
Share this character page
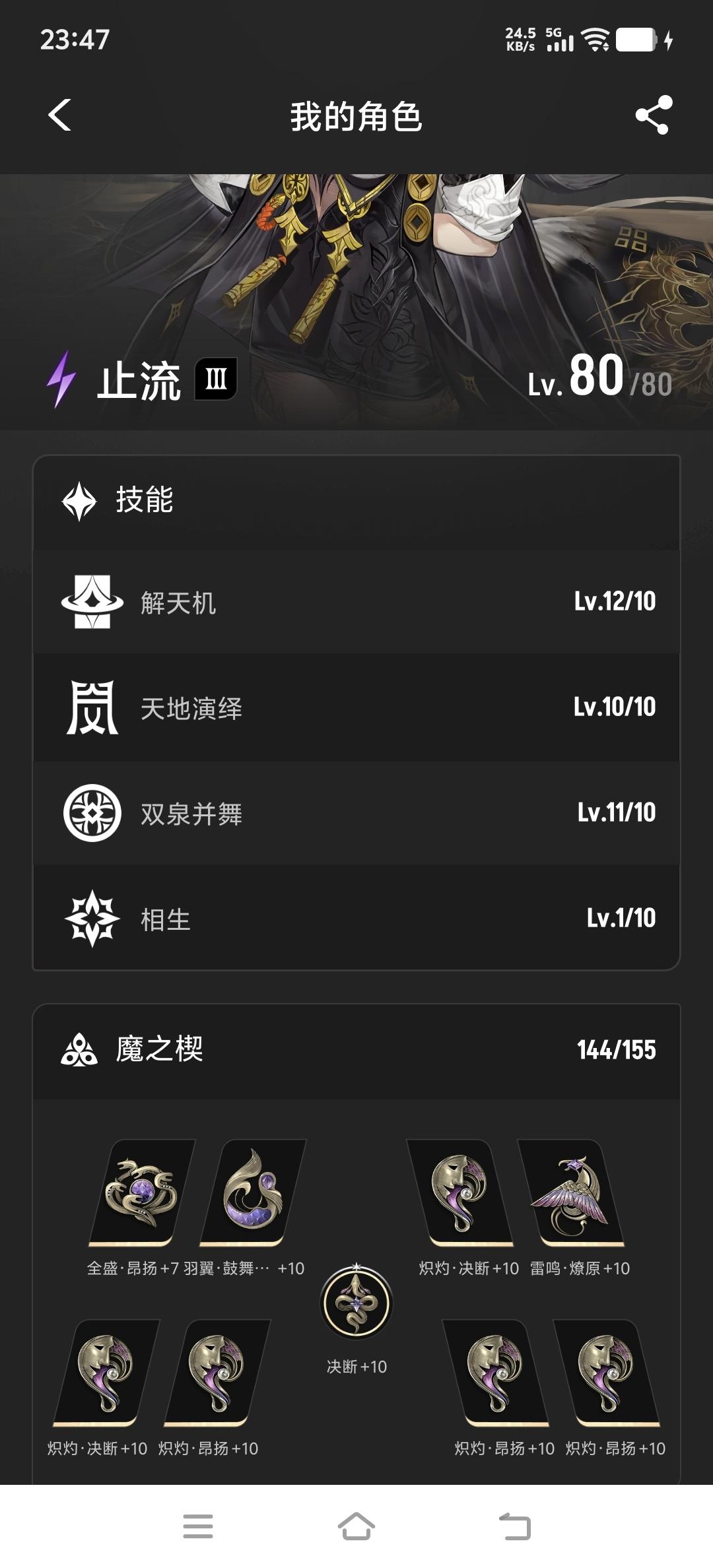click(654, 115)
